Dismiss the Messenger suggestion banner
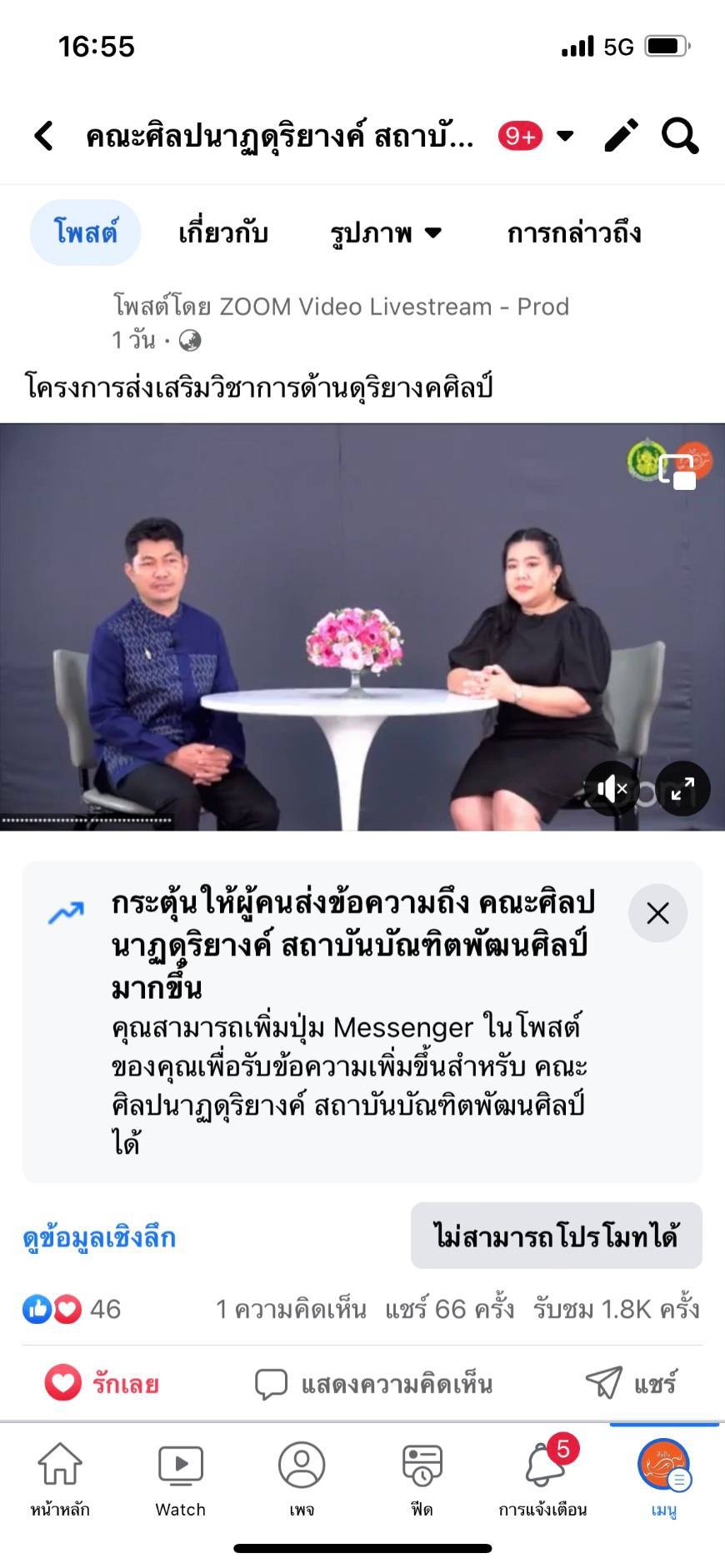Screen dimensions: 725x1568 point(658,913)
